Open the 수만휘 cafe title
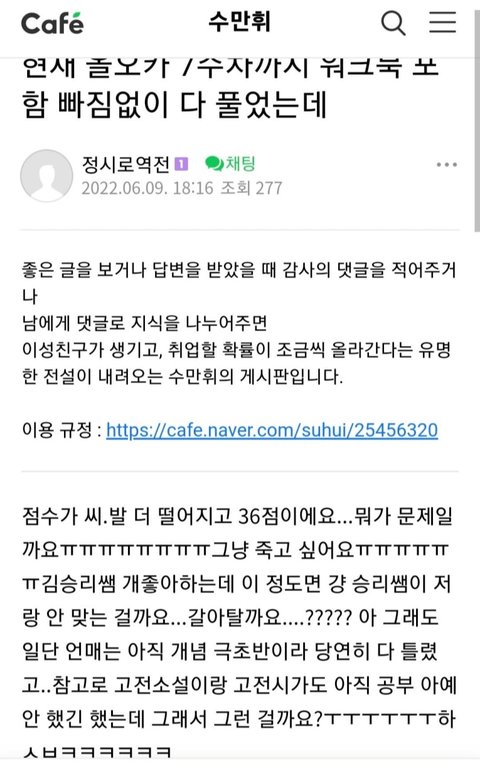480x773 pixels. click(240, 22)
